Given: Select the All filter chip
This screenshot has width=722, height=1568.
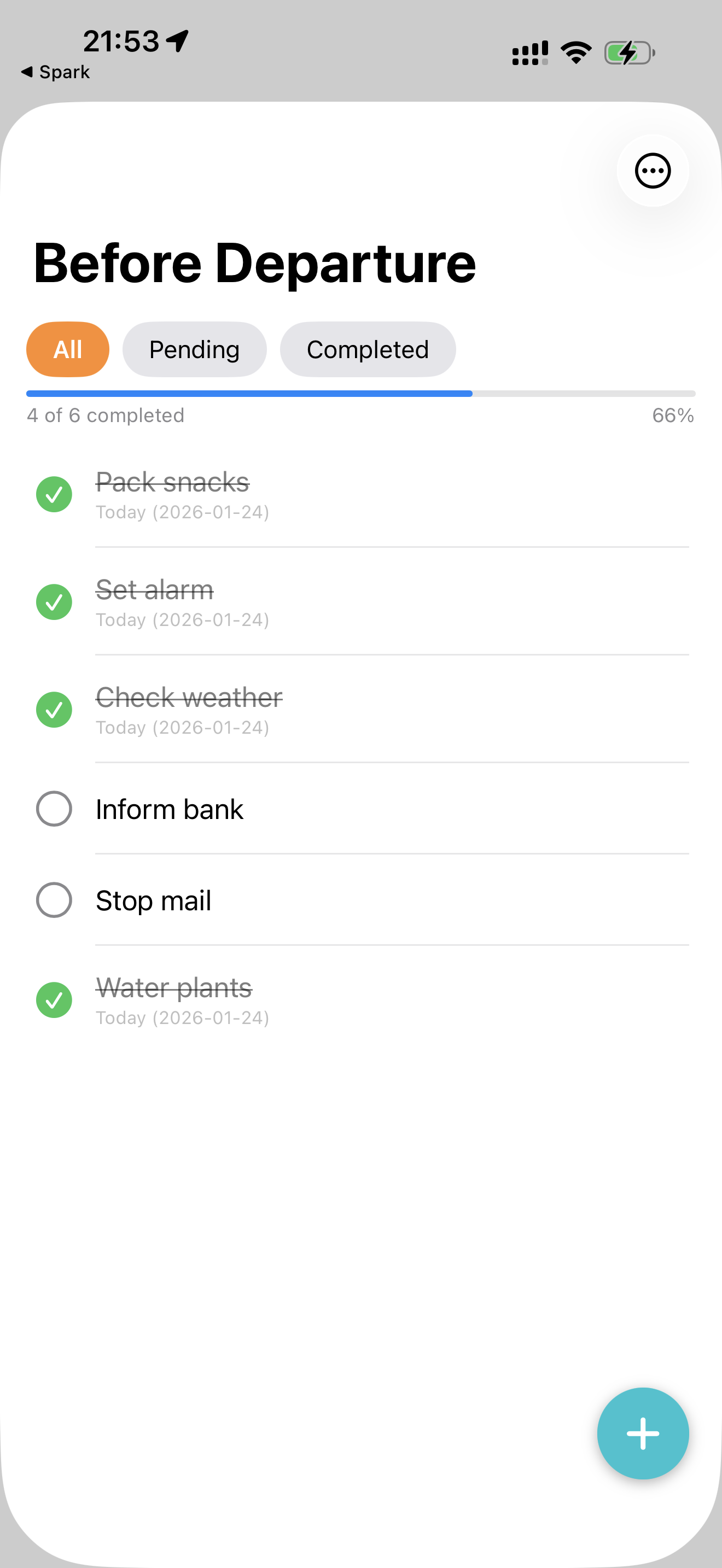Looking at the screenshot, I should point(67,349).
